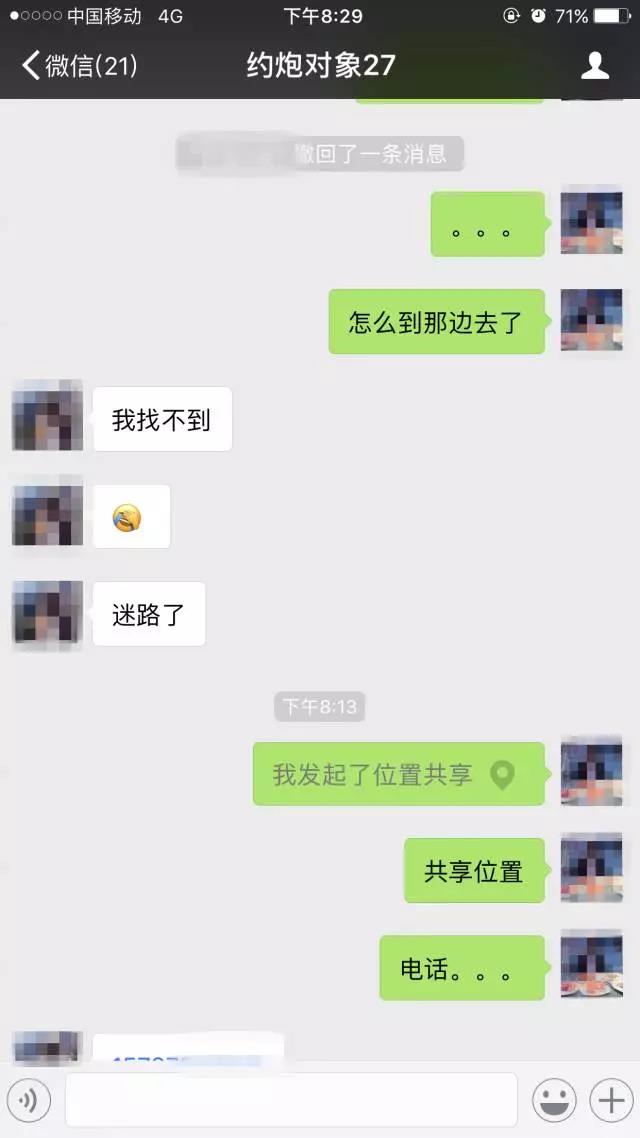View profile of avatar beside 我找不到

point(47,416)
